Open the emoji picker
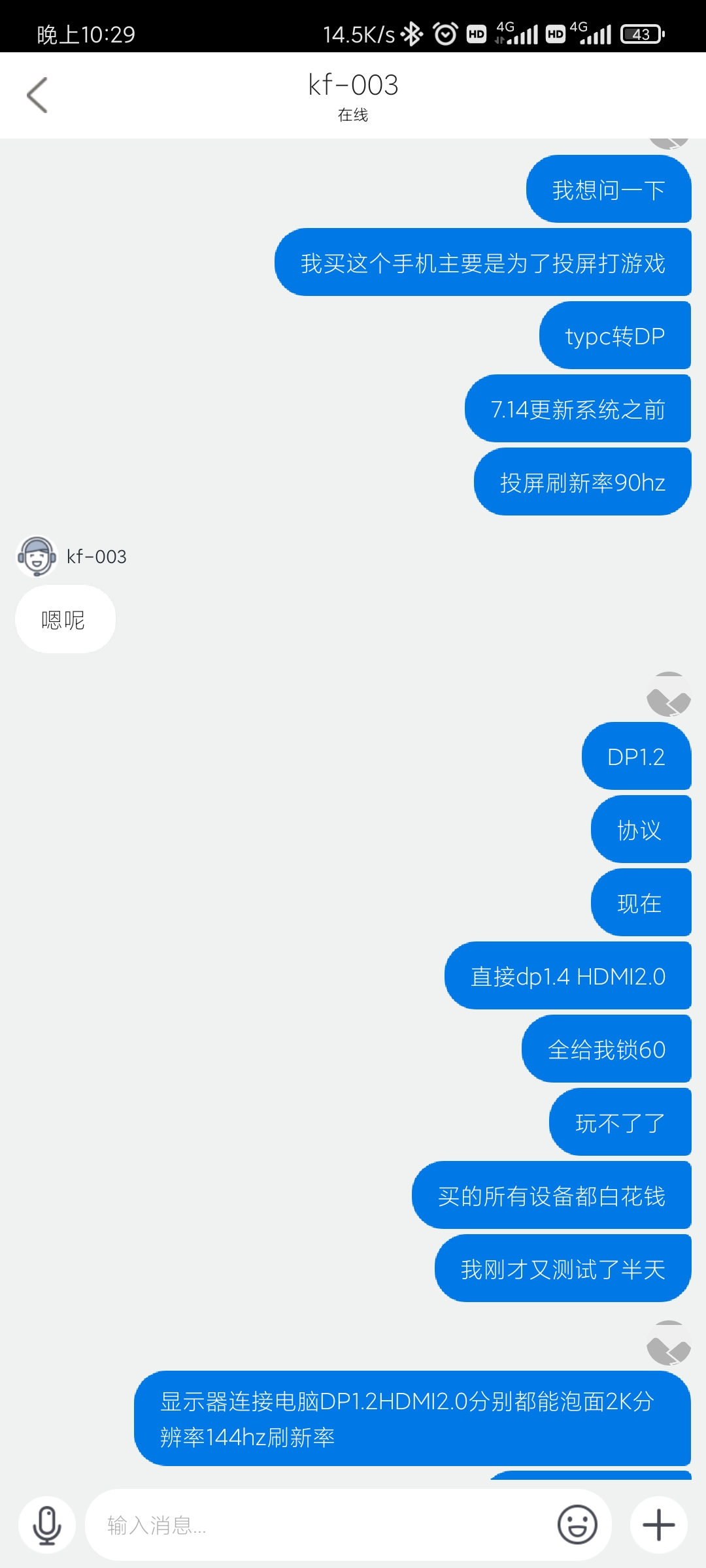This screenshot has width=706, height=1568. tap(577, 1525)
